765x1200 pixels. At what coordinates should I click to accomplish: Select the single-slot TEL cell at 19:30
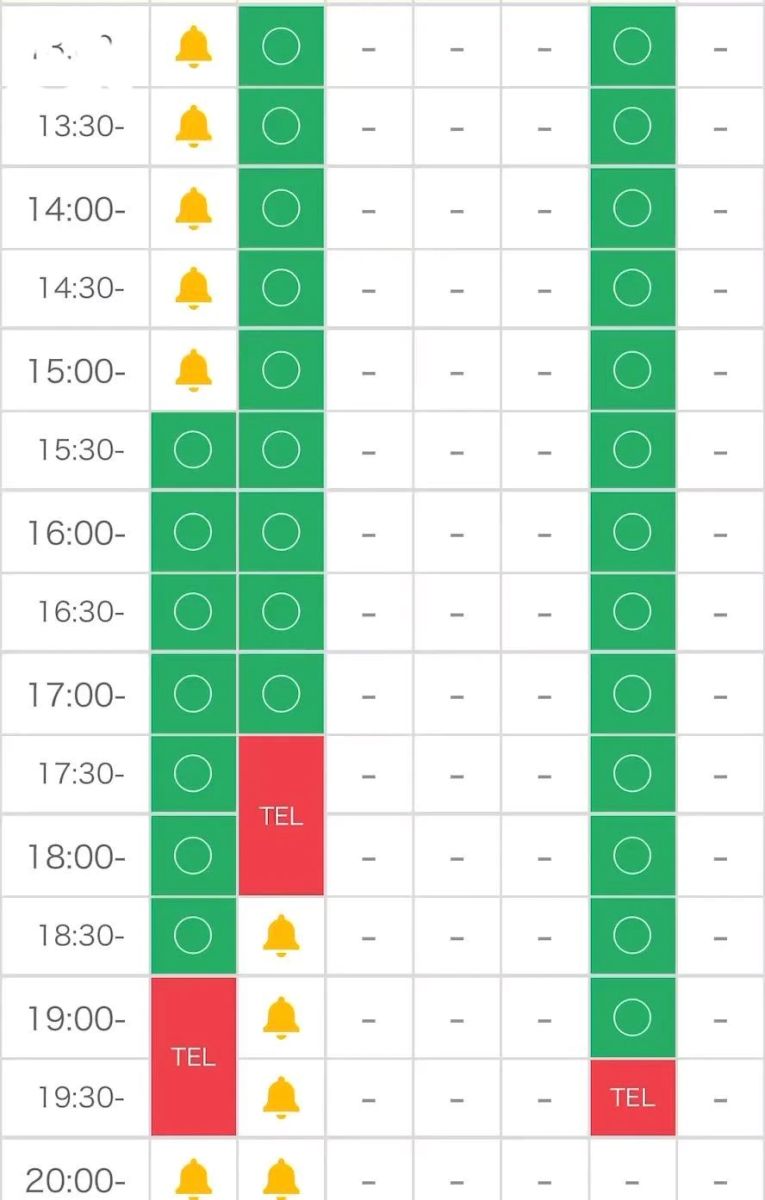[x=632, y=1097]
